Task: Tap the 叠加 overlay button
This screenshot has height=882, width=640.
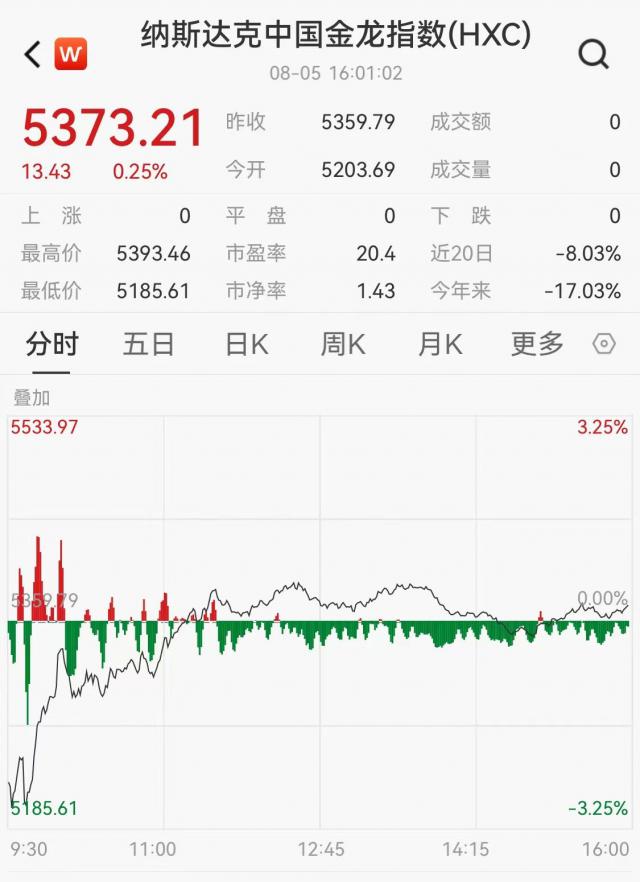Action: point(31,397)
